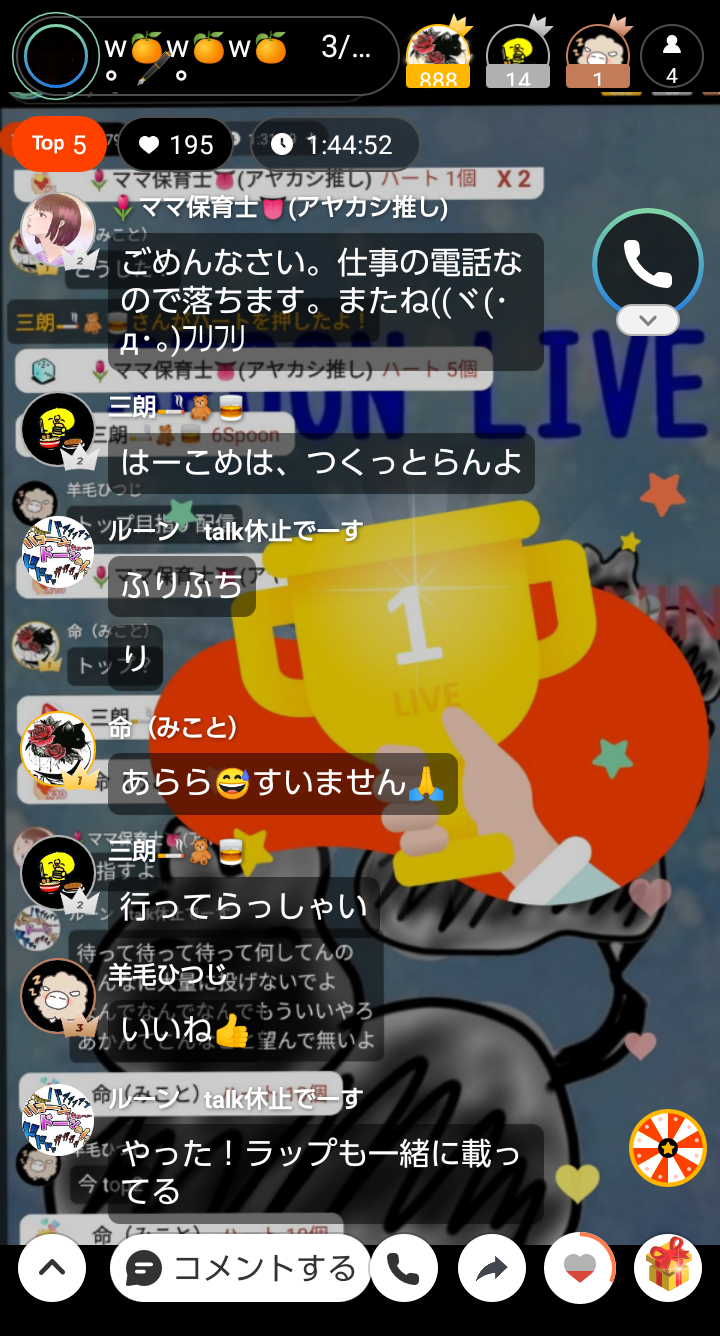The image size is (720, 1336).
Task: Open the roulette wheel
Action: 668,1148
